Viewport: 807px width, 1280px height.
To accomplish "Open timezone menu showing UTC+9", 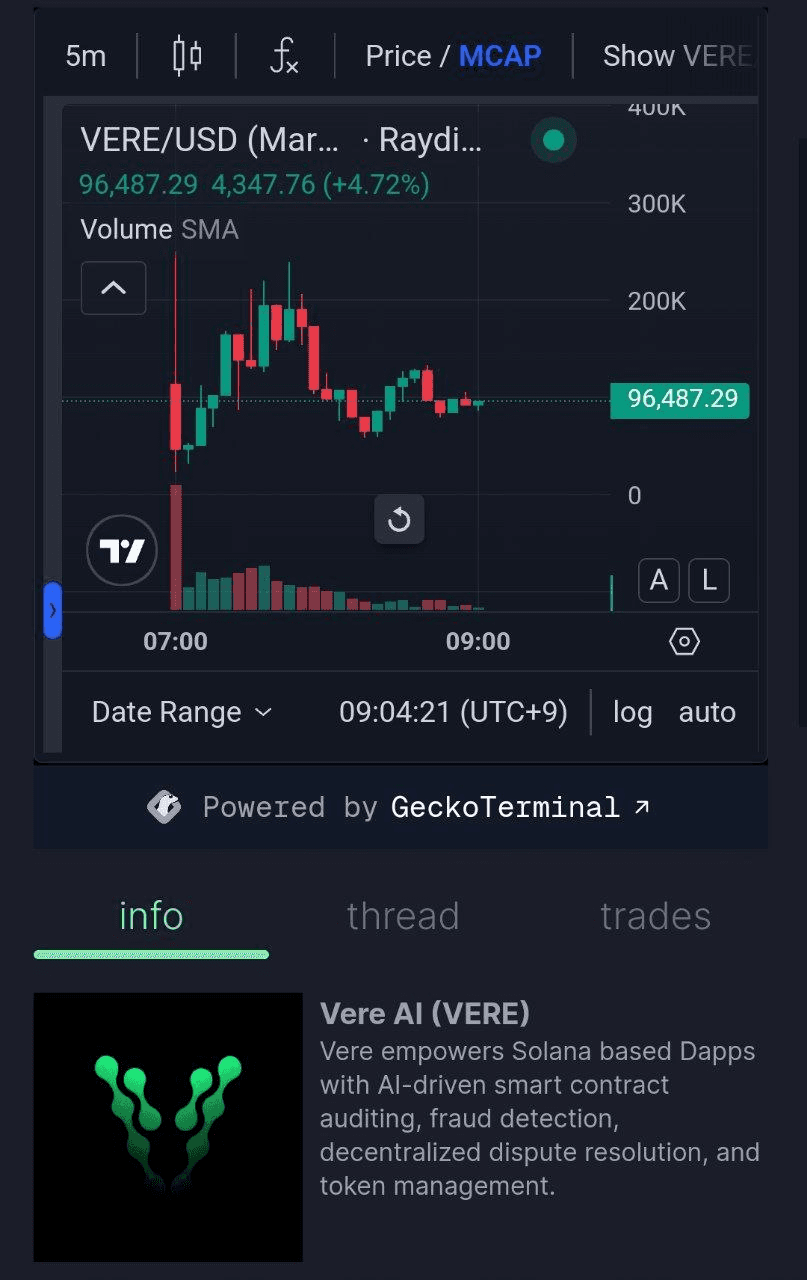I will pos(453,712).
